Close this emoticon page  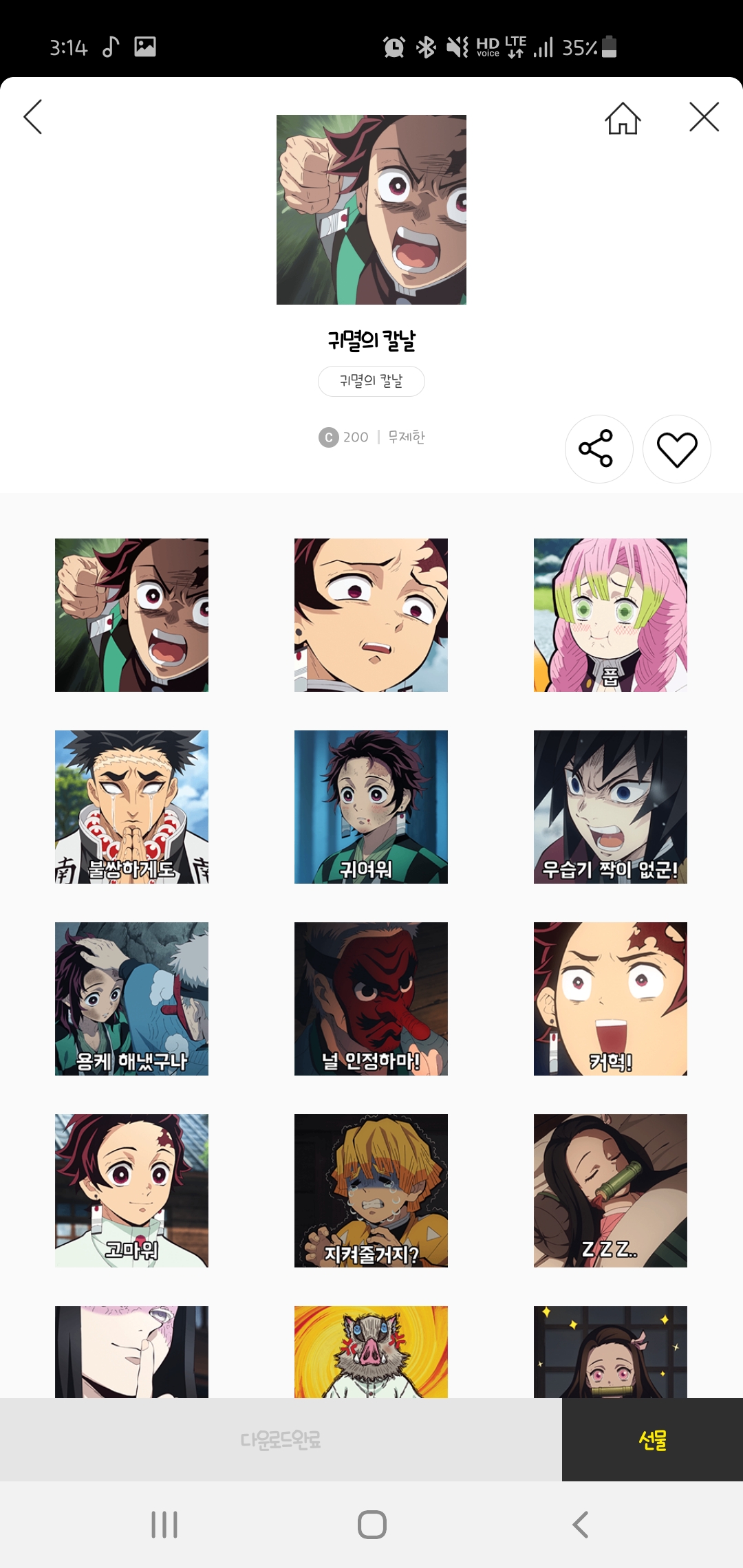click(704, 117)
